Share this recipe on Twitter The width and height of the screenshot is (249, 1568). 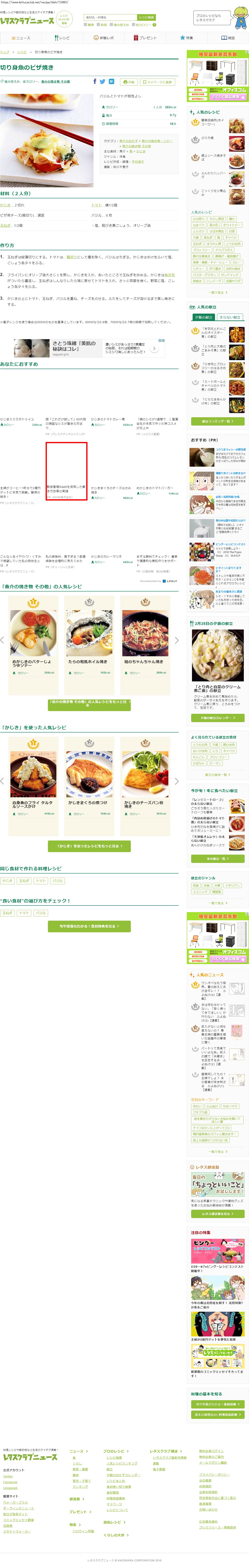tap(102, 81)
